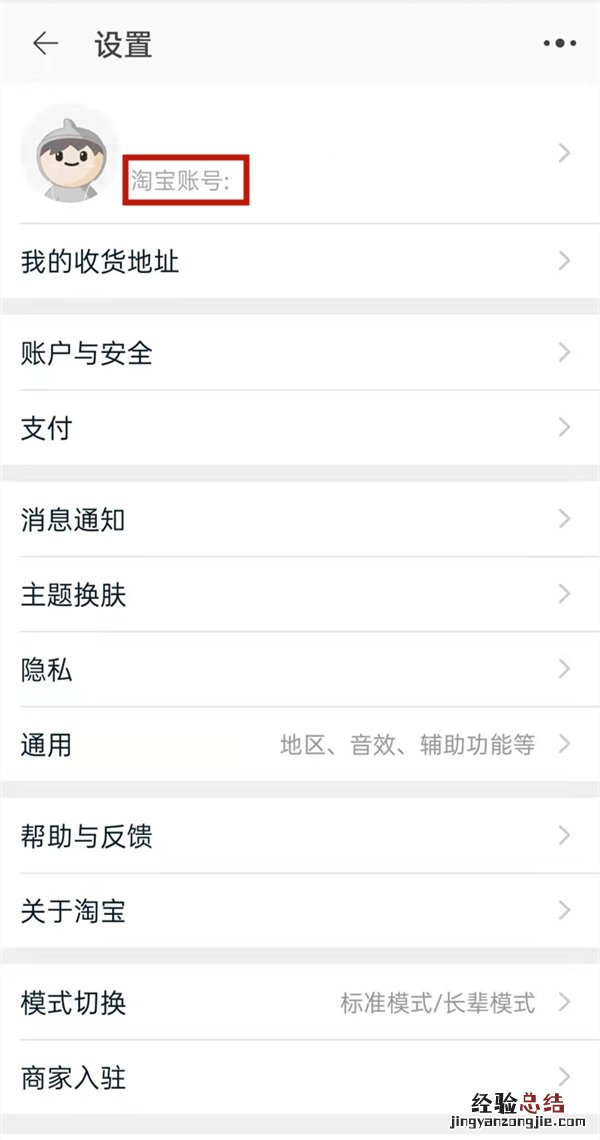Open 消息通知 settings
The width and height of the screenshot is (600, 1140).
coord(300,519)
